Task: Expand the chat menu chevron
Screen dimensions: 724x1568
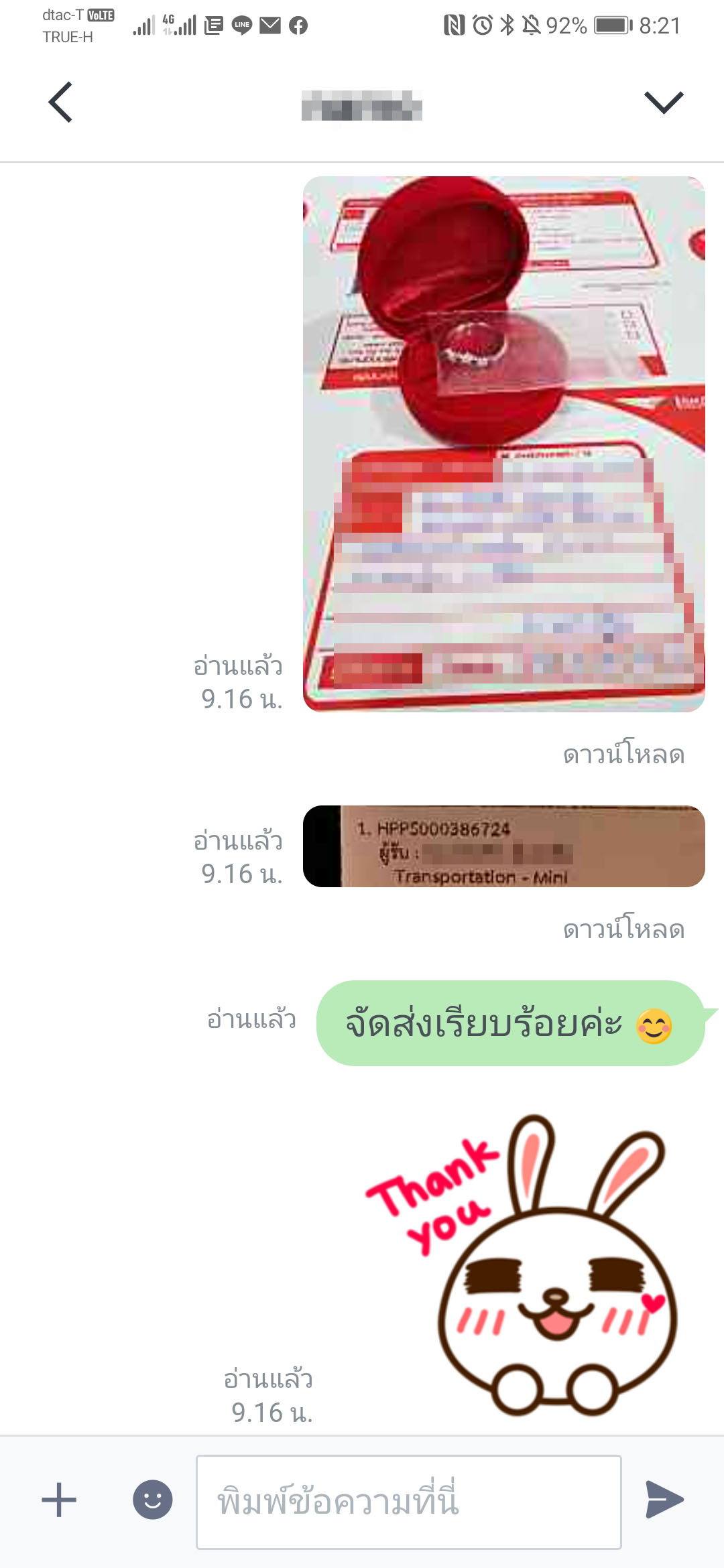Action: [664, 103]
